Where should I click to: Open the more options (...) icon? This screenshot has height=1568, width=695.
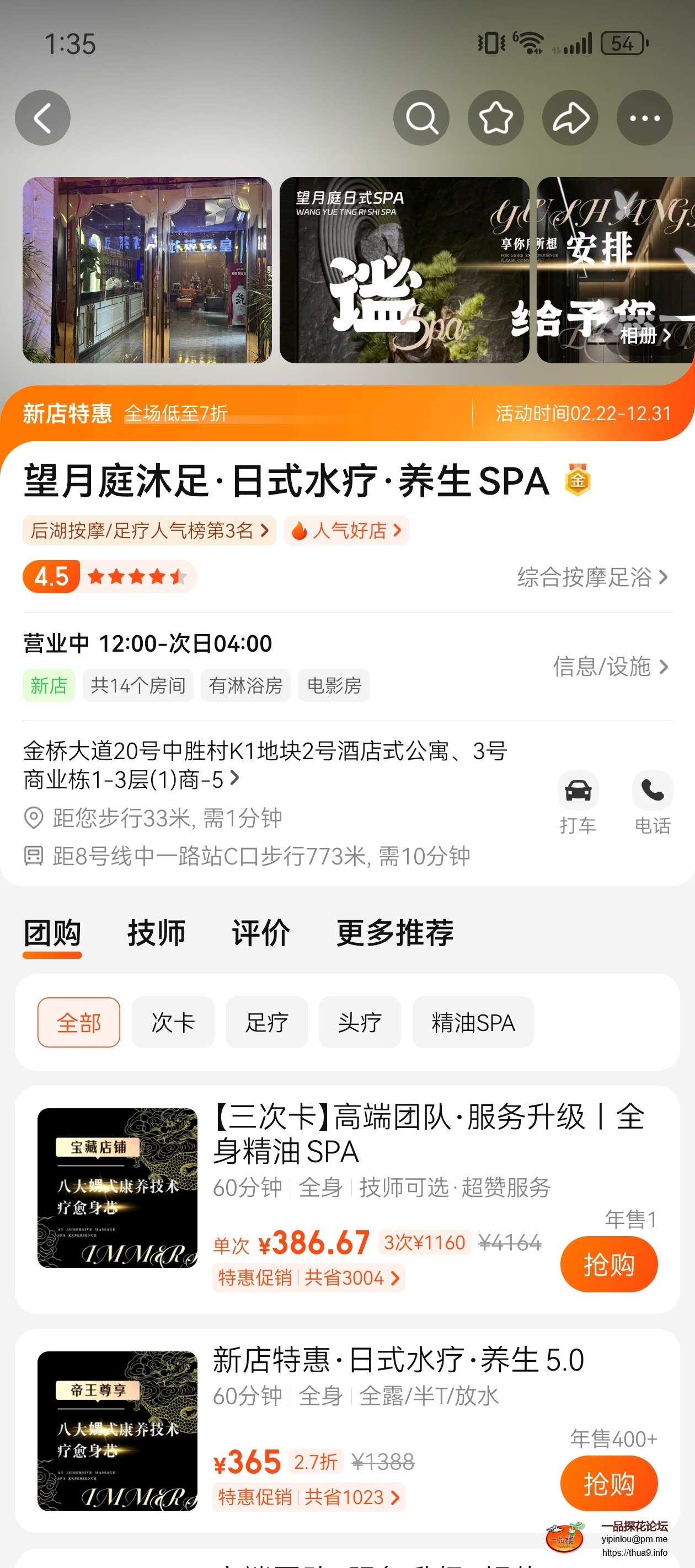[x=644, y=117]
